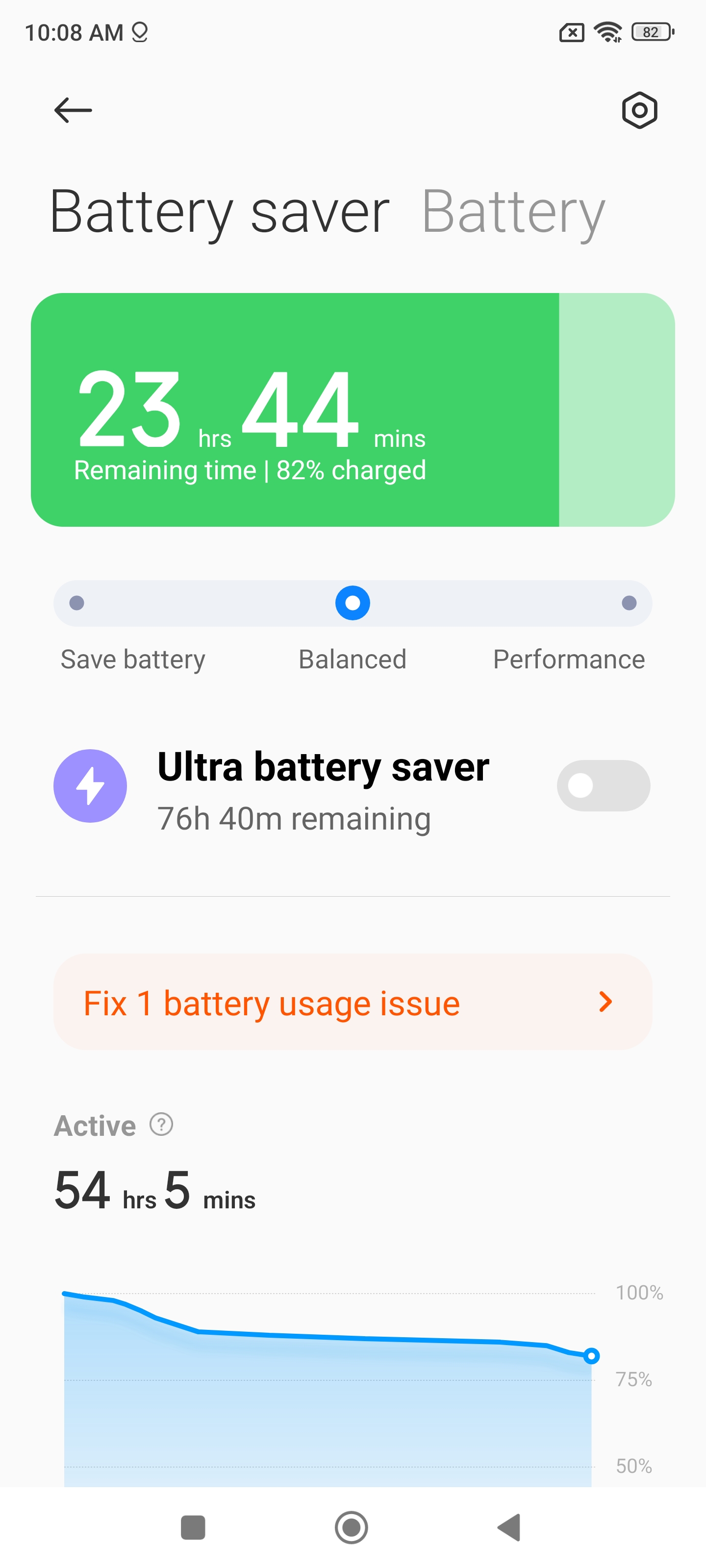Tap the help icon next to Active
Screen dimensions: 706x1568
pyautogui.click(x=161, y=1124)
